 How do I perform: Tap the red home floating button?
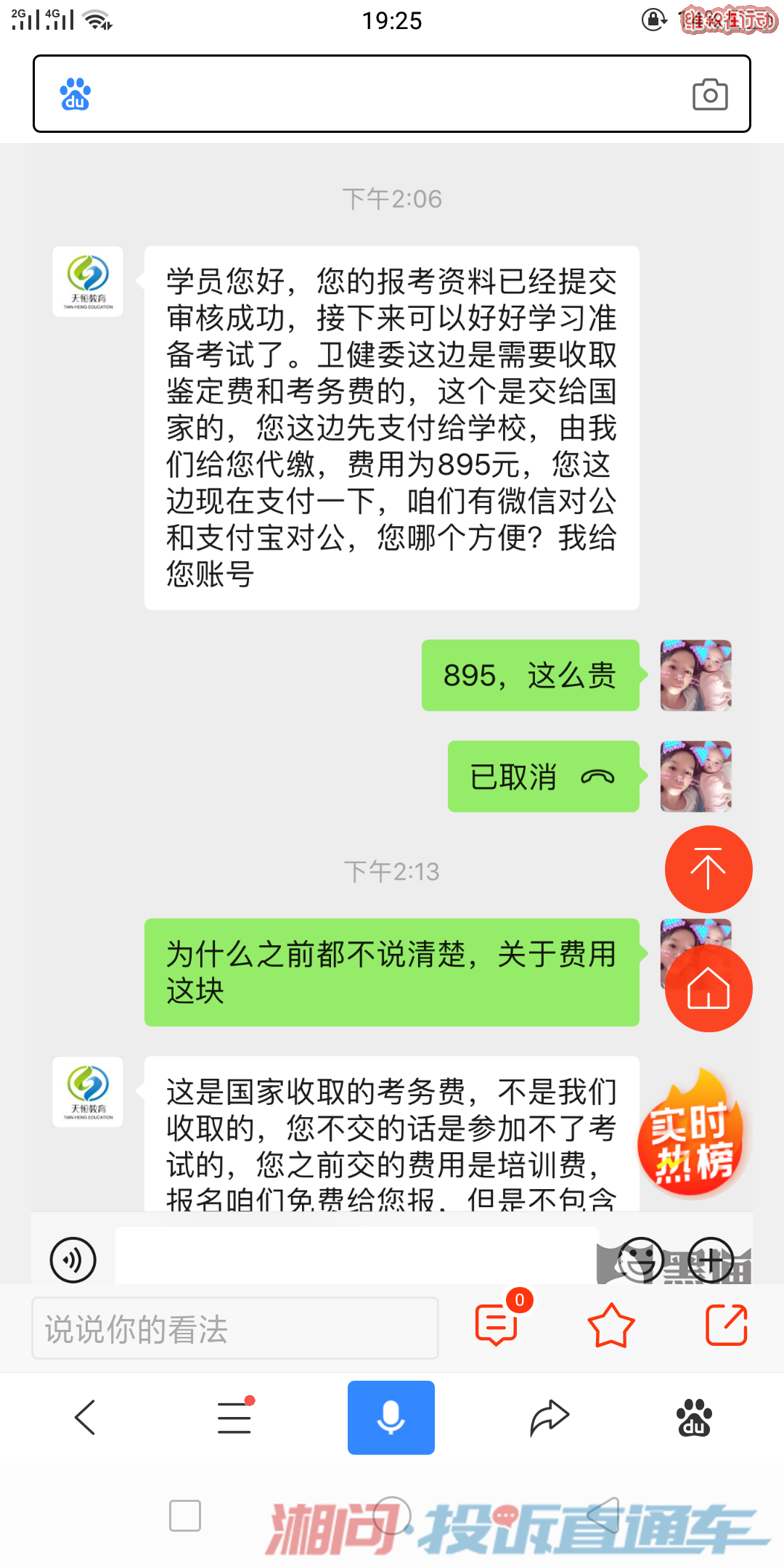[708, 989]
